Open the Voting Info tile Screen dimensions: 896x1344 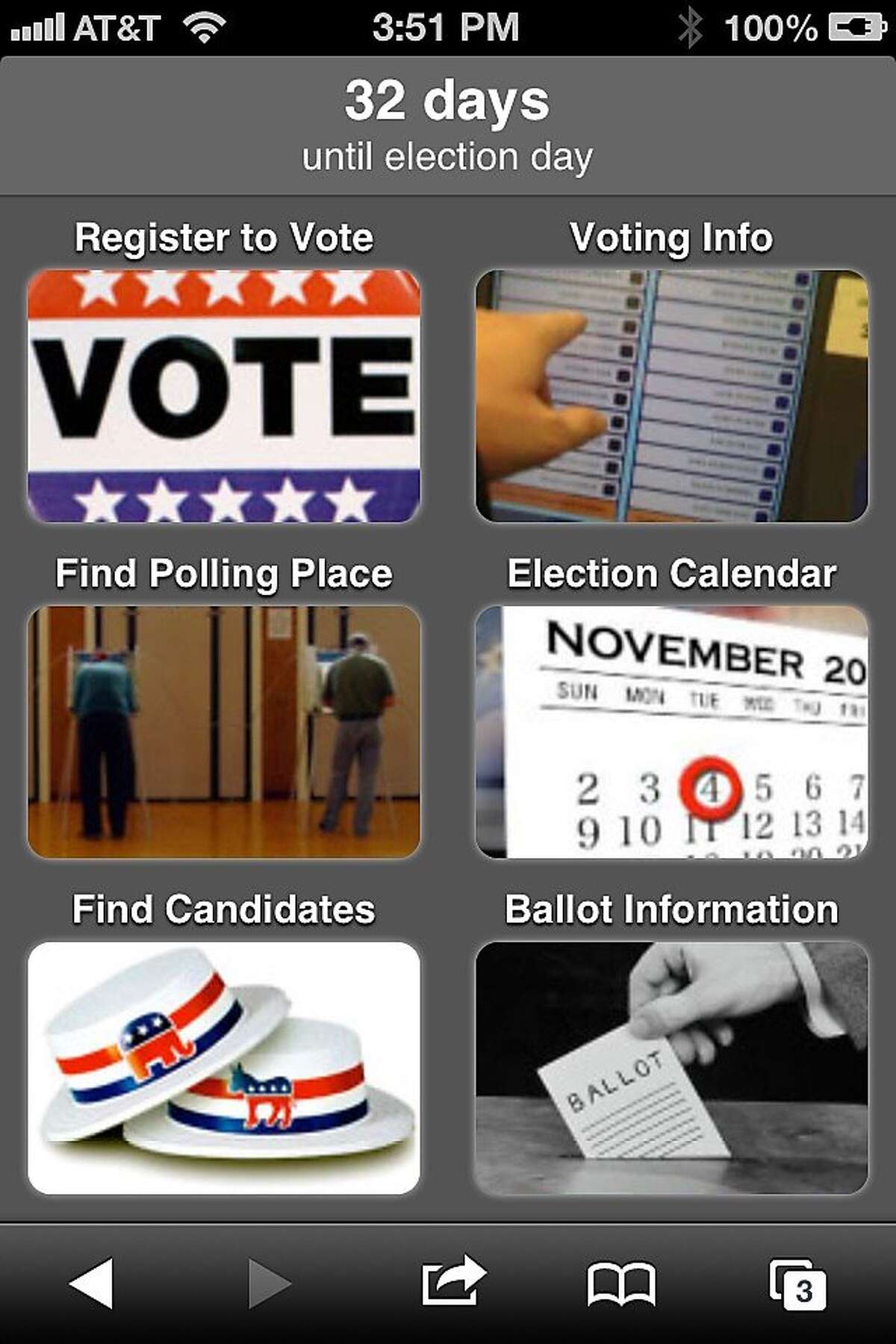(672, 396)
